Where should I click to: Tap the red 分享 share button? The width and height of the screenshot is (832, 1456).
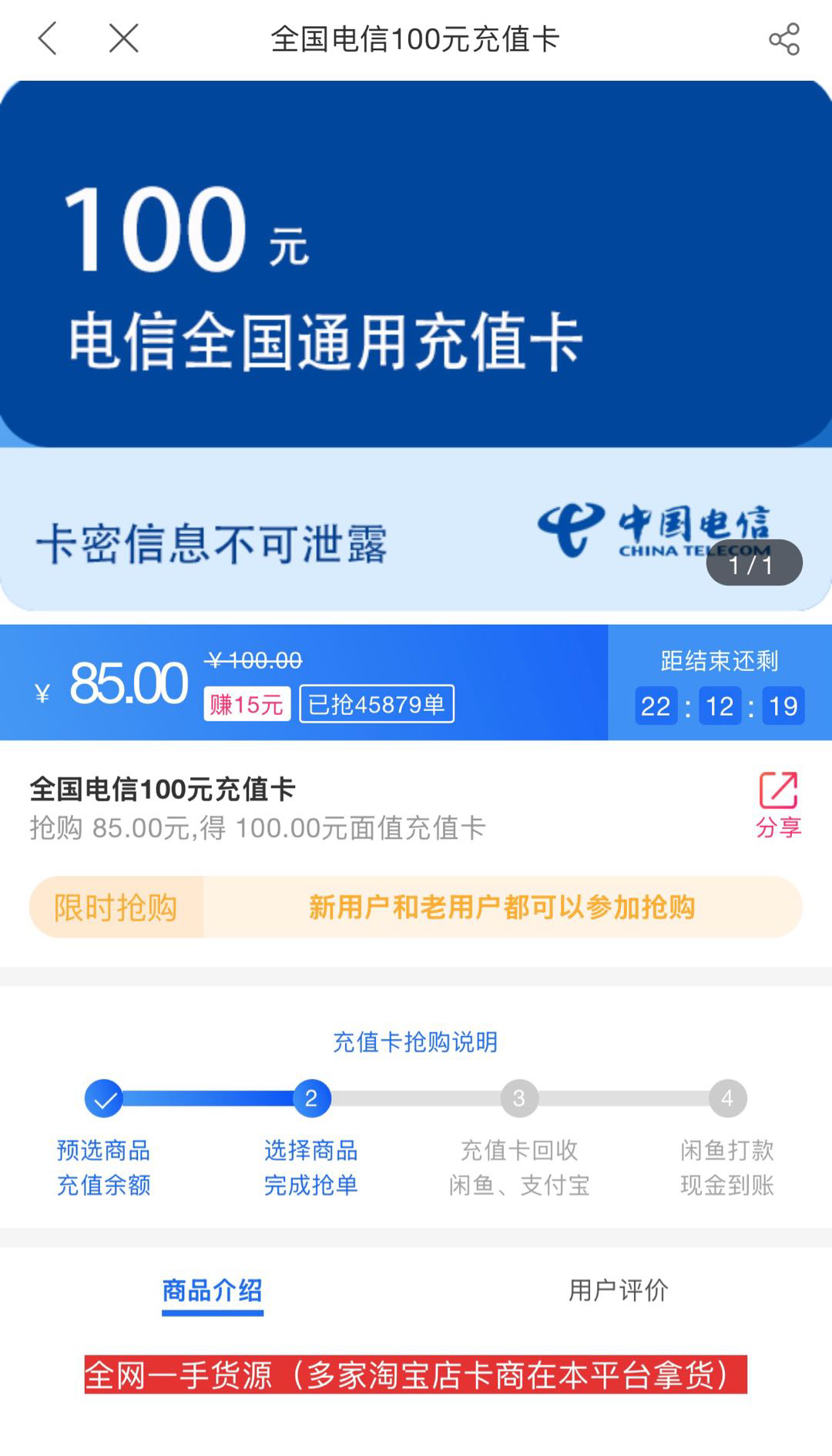tap(778, 804)
